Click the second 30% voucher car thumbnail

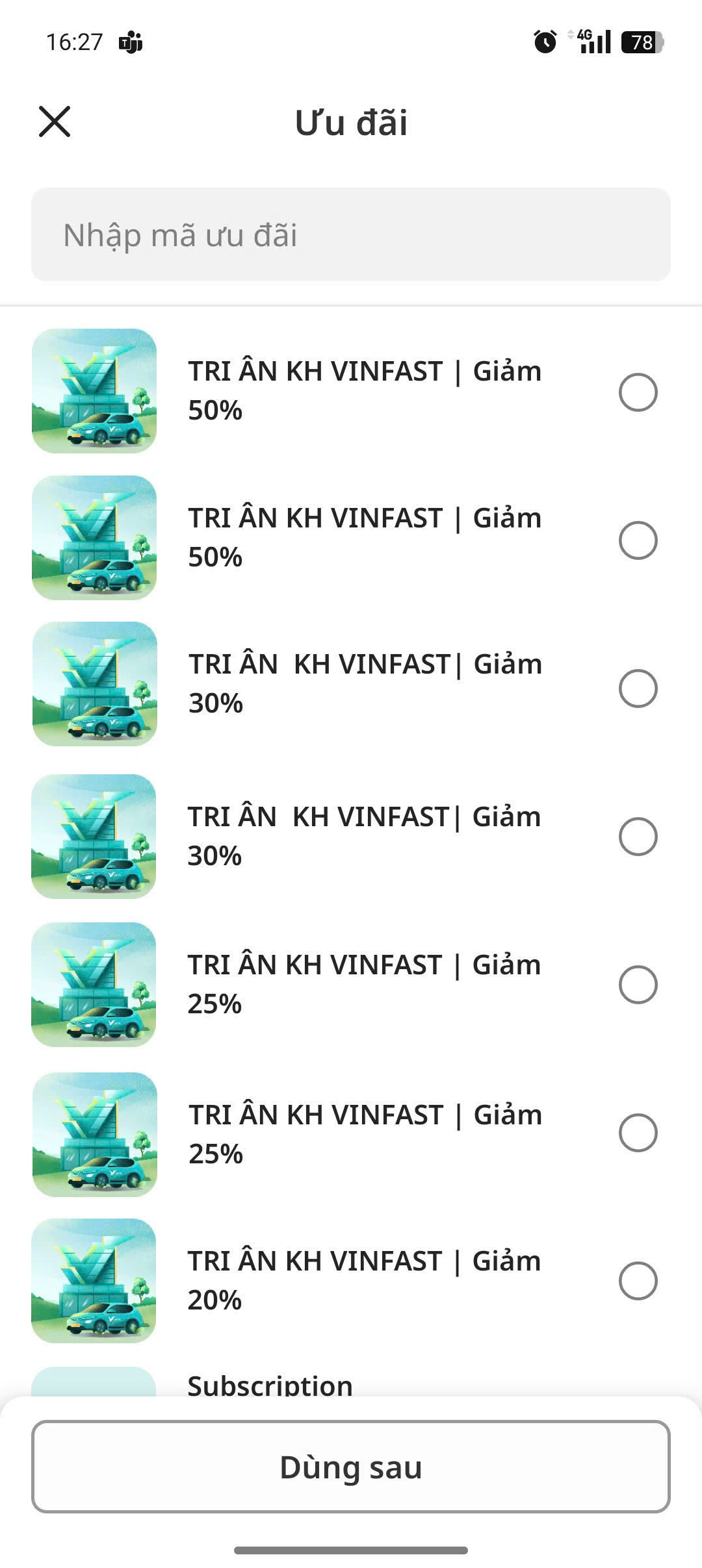95,837
